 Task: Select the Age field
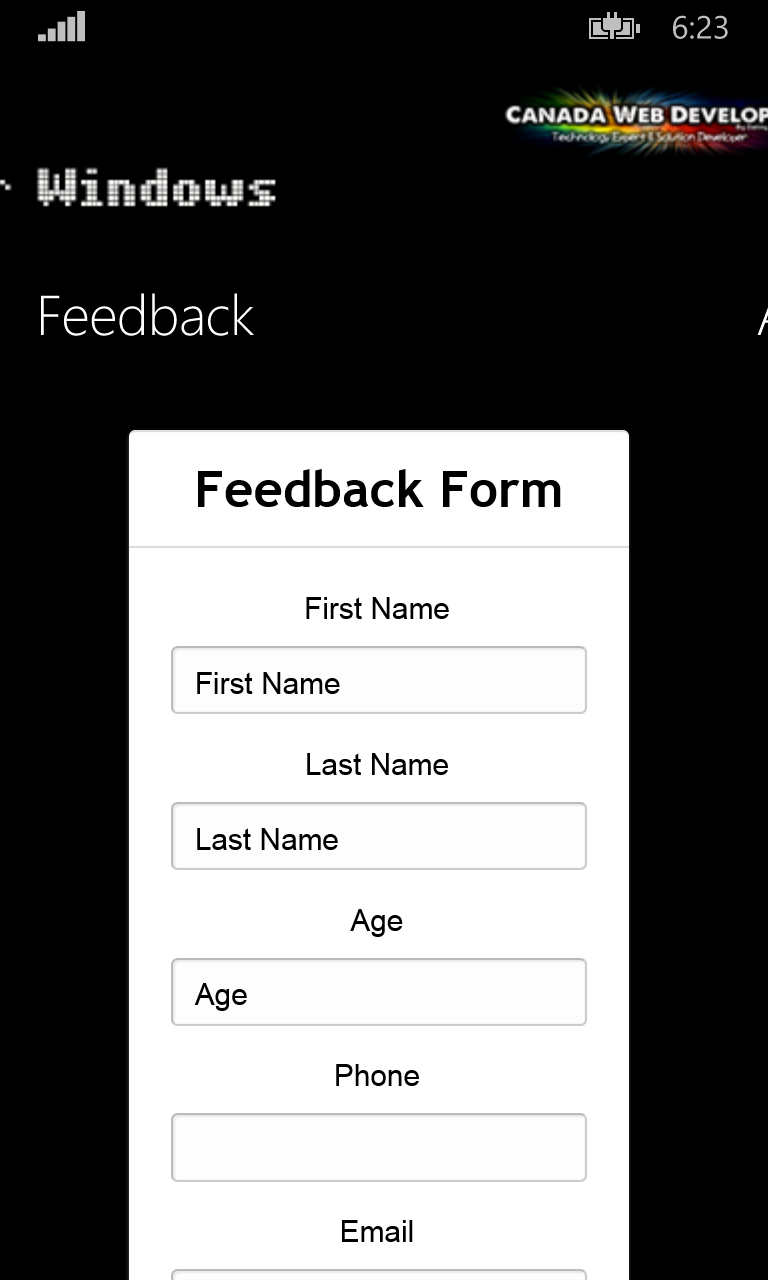point(379,992)
